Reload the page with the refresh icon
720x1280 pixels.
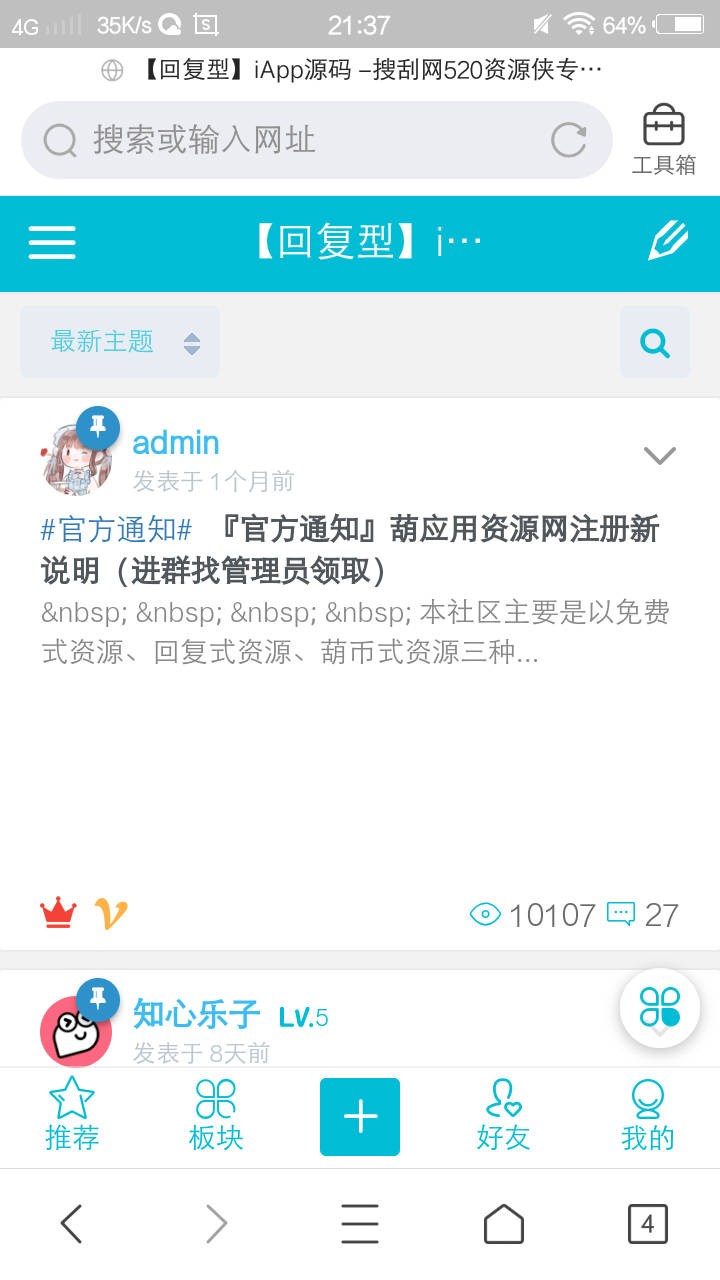coord(568,140)
